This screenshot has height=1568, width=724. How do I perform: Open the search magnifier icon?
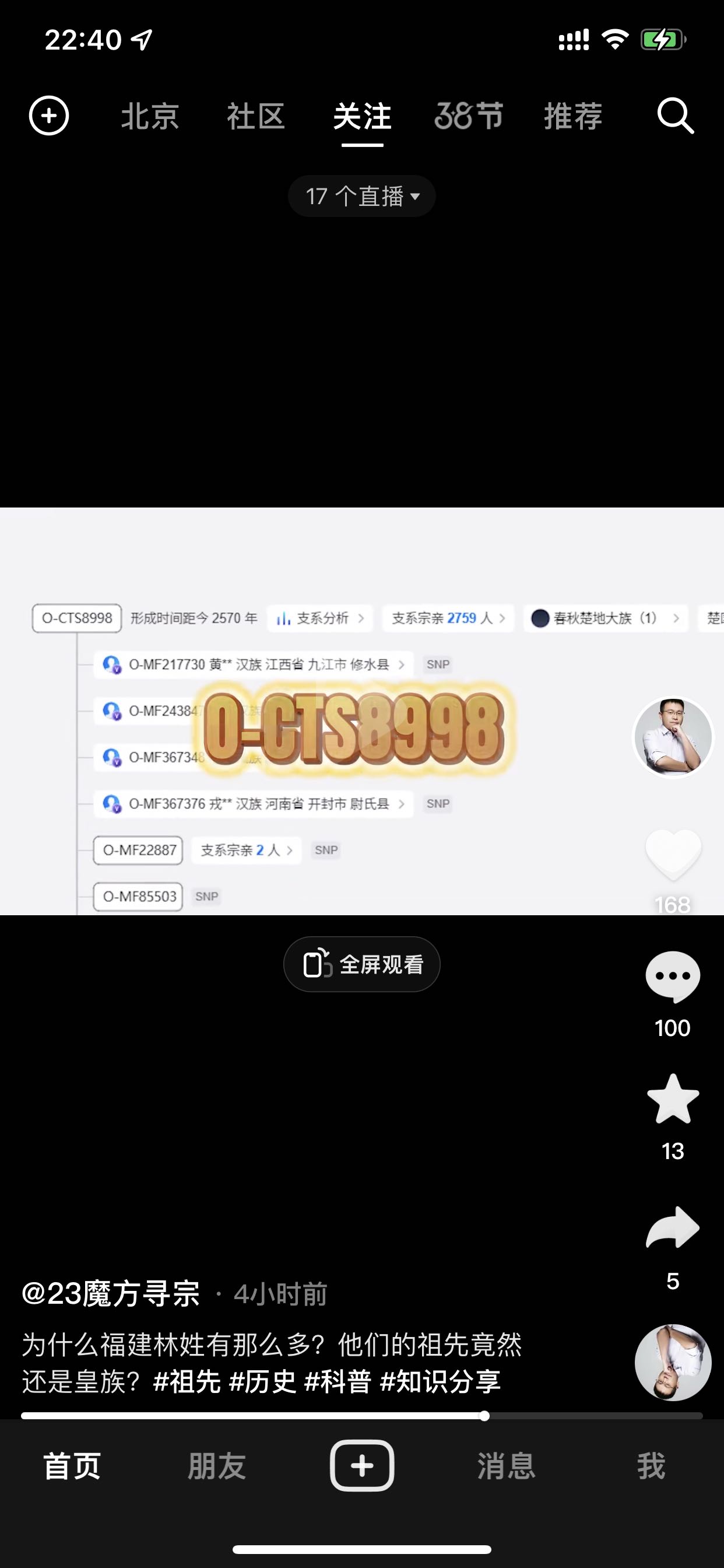674,115
